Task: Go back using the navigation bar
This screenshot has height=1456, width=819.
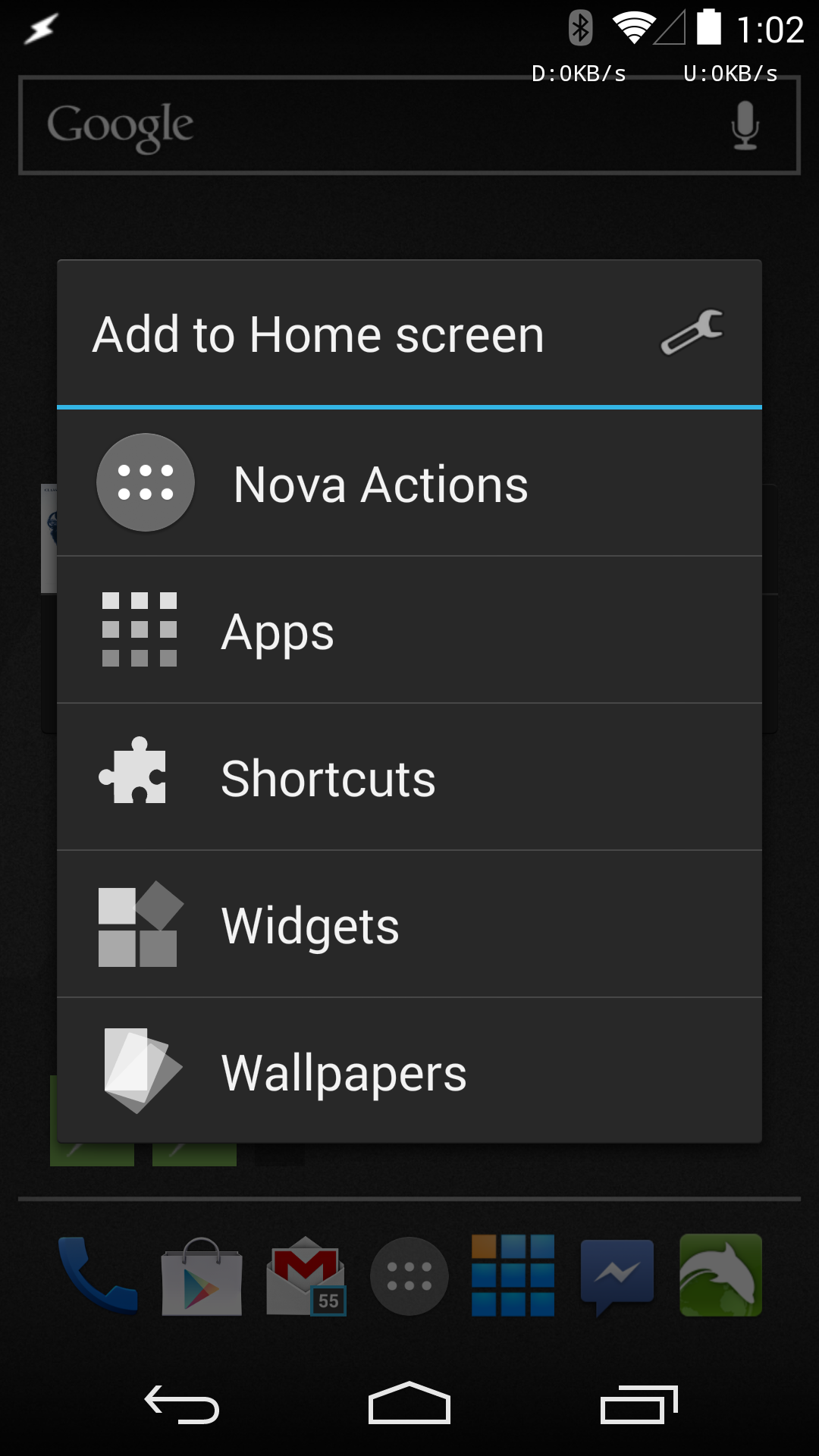Action: tap(182, 1404)
